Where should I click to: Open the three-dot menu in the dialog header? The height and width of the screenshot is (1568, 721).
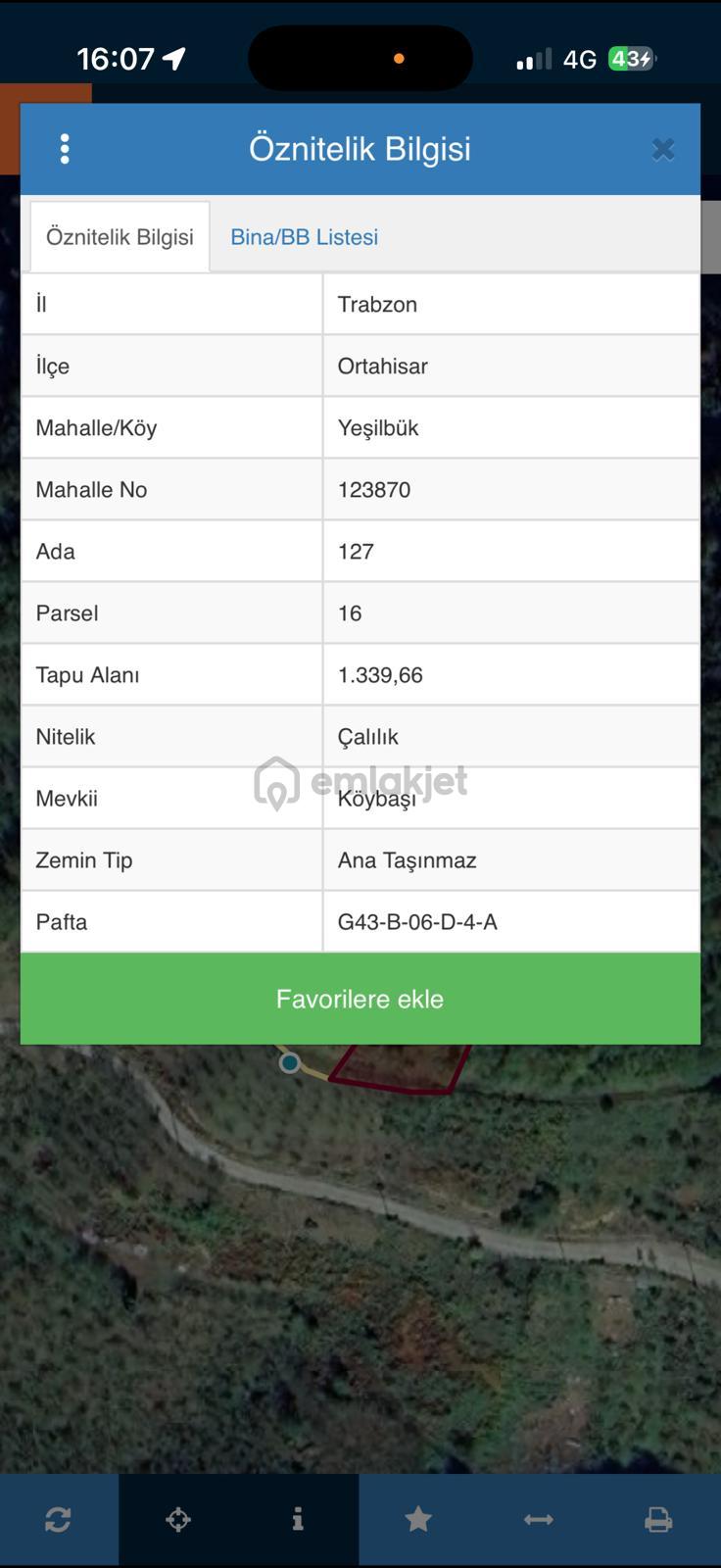(x=65, y=149)
